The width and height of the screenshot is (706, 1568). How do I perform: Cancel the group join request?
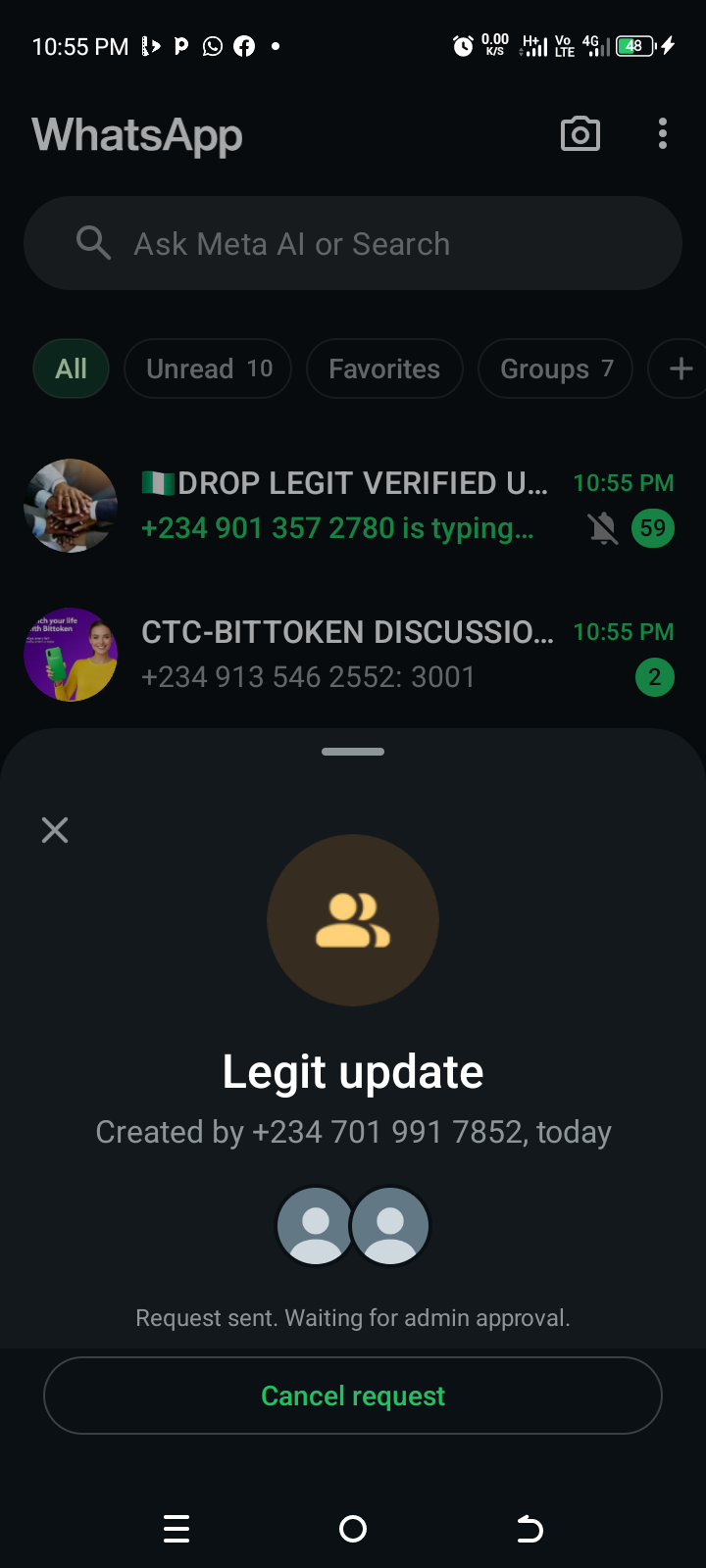pyautogui.click(x=353, y=1396)
